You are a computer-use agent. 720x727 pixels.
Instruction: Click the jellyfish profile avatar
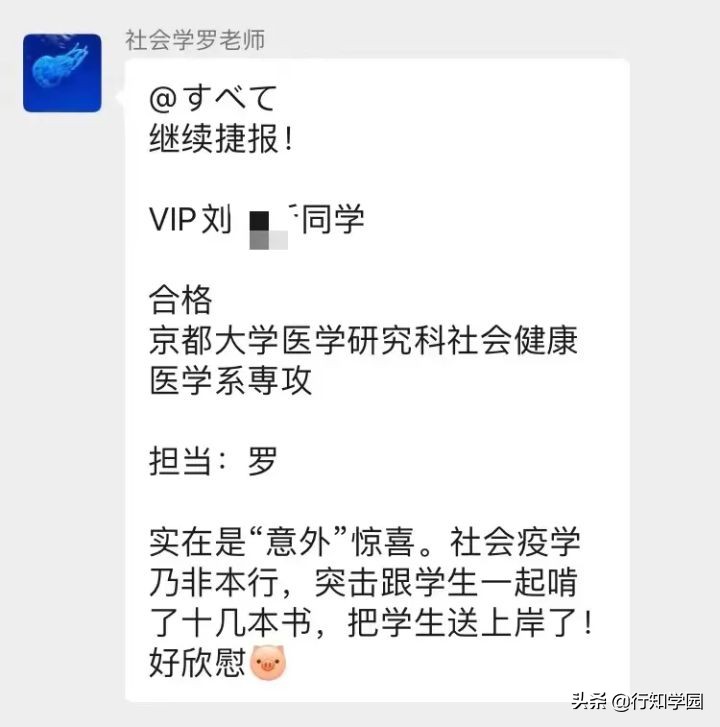[x=62, y=70]
